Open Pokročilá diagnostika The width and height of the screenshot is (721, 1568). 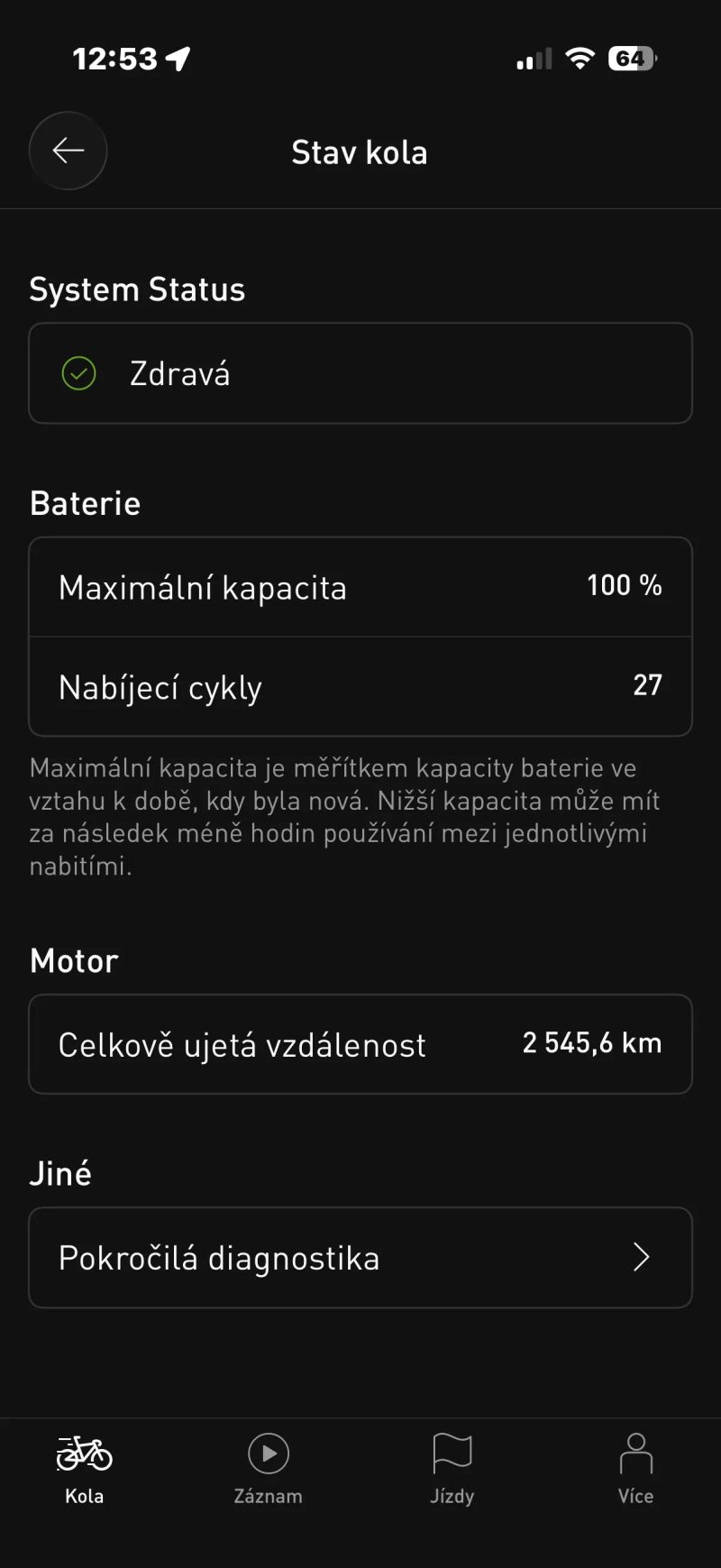click(x=360, y=1258)
